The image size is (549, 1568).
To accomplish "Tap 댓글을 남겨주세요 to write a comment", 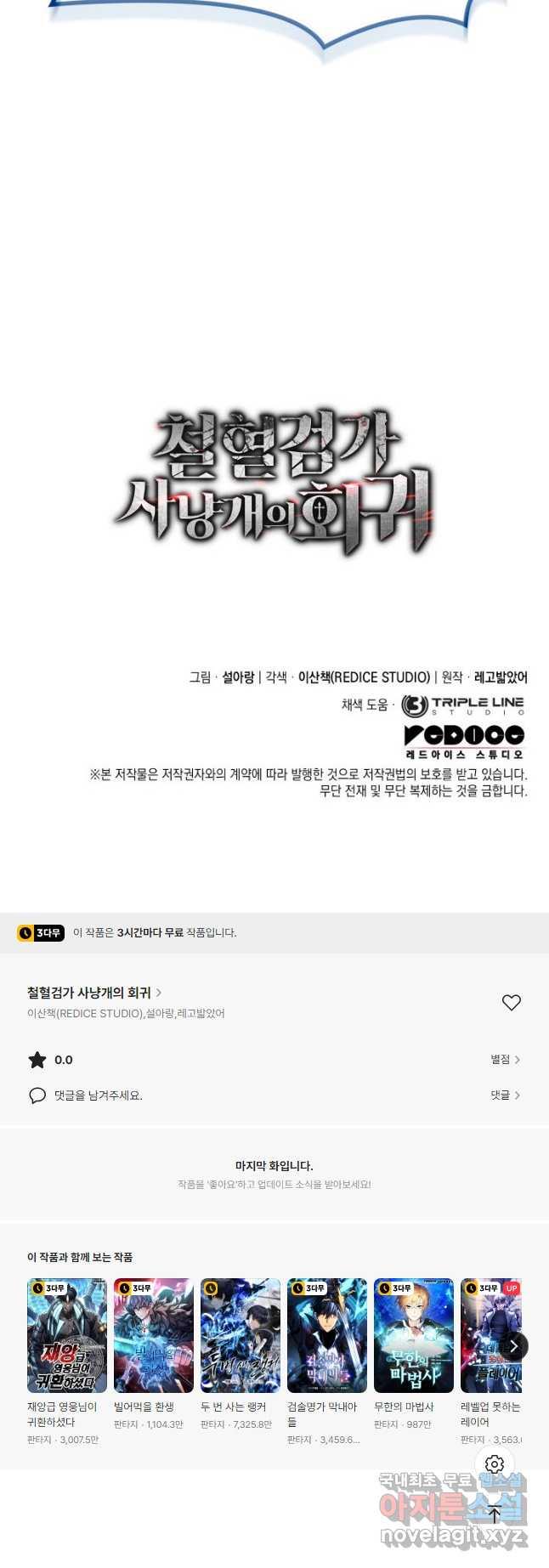I will tap(98, 1095).
